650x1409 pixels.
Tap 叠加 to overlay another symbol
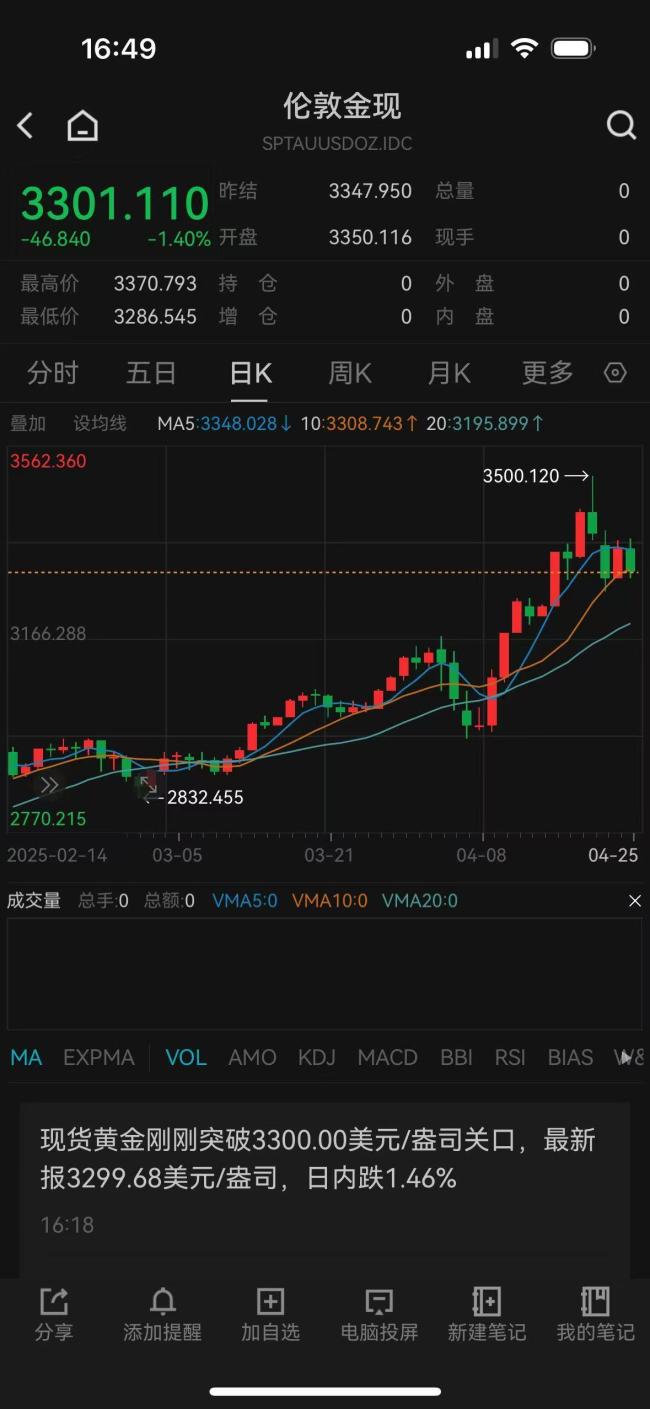coord(28,423)
